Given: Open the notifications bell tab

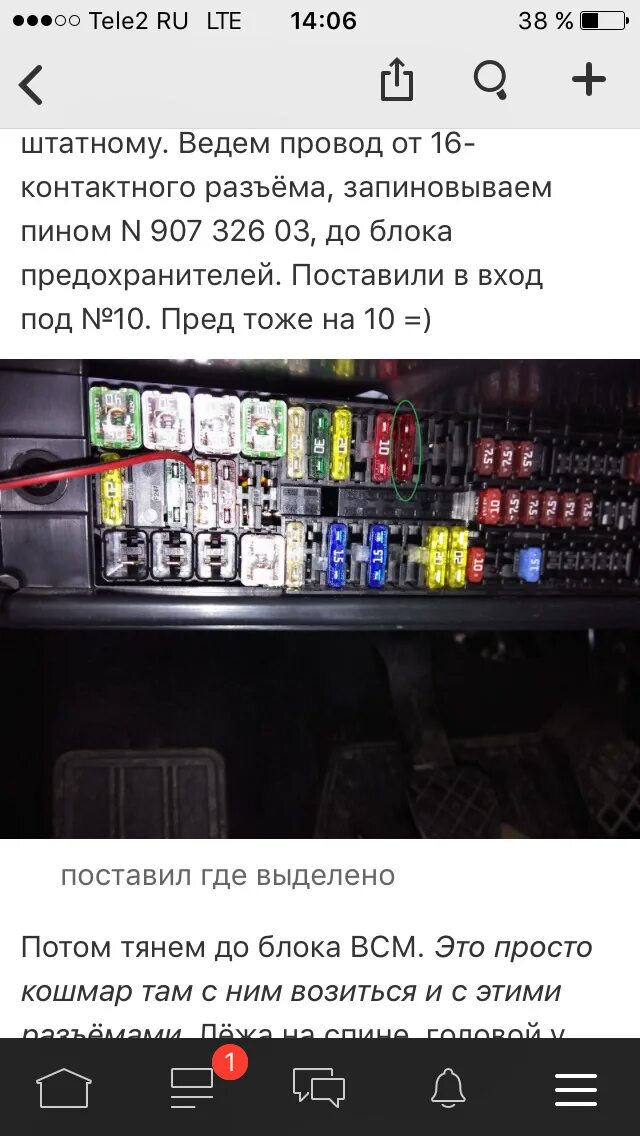Looking at the screenshot, I should [x=448, y=1088].
